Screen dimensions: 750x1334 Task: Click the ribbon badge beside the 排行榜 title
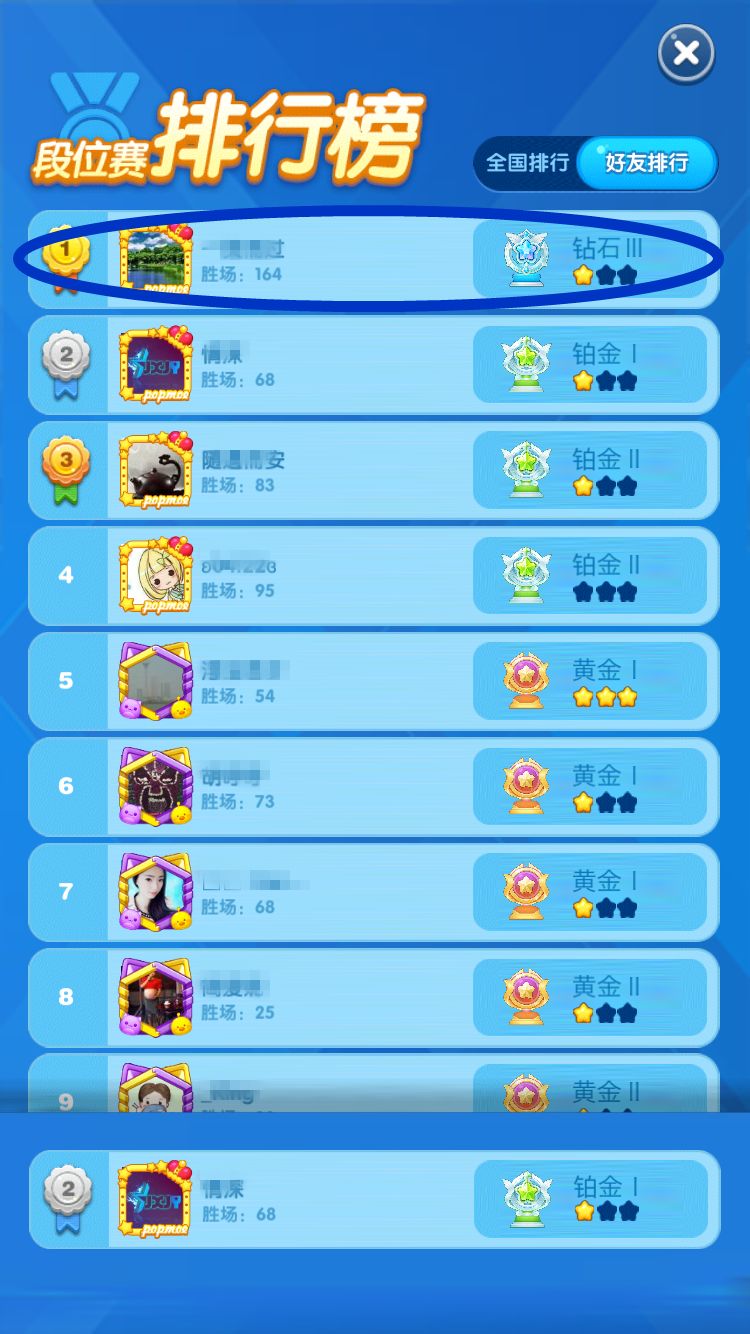click(x=95, y=103)
